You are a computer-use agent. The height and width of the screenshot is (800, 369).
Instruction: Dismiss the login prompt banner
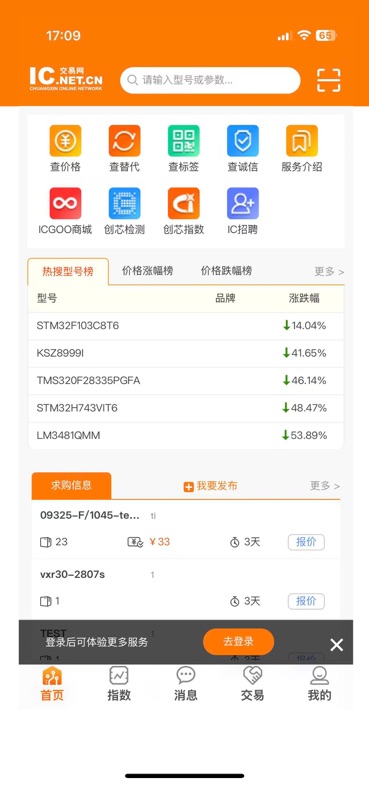click(x=336, y=645)
